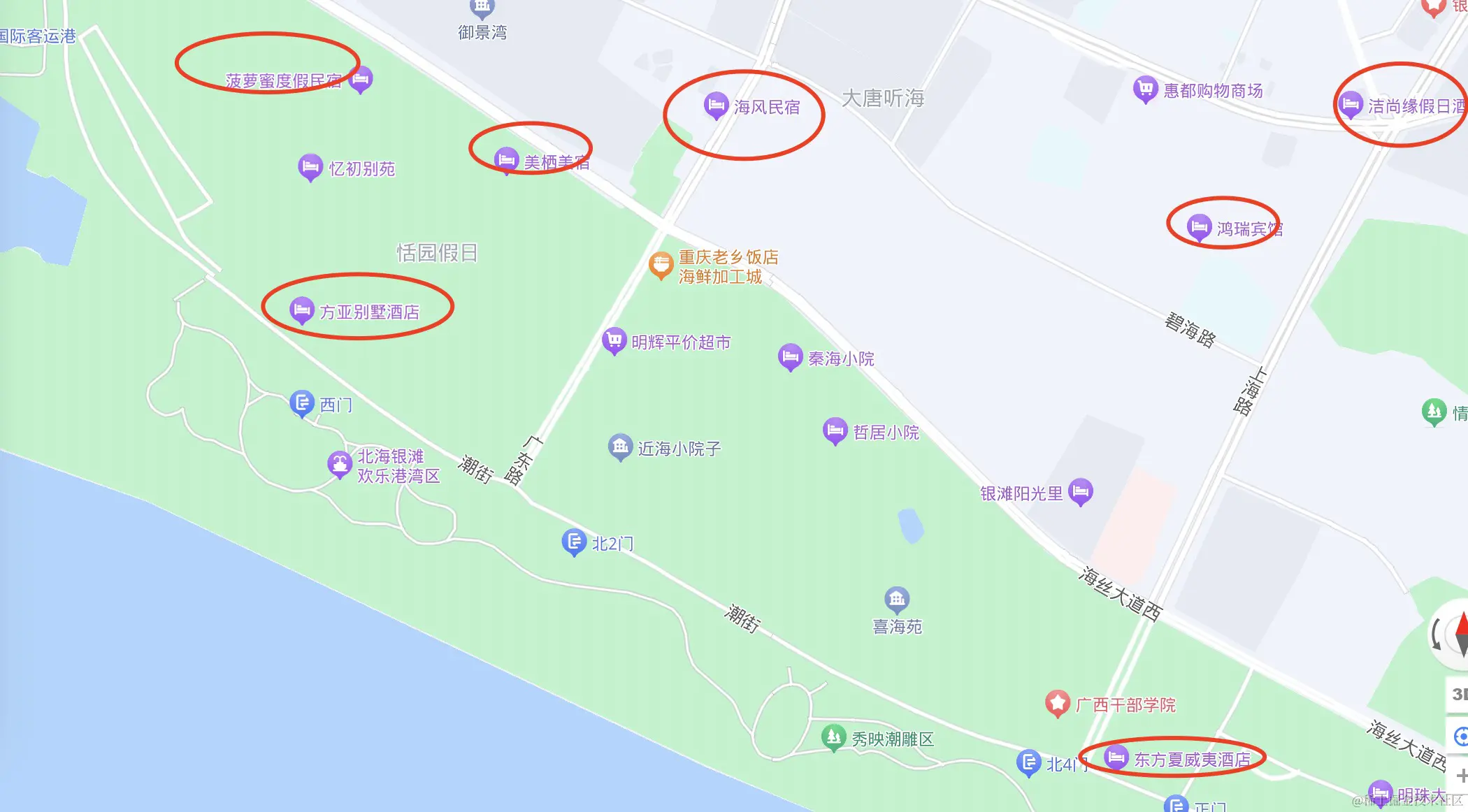Select the 美栖美宿 lodging pin
The height and width of the screenshot is (812, 1468).
506,160
